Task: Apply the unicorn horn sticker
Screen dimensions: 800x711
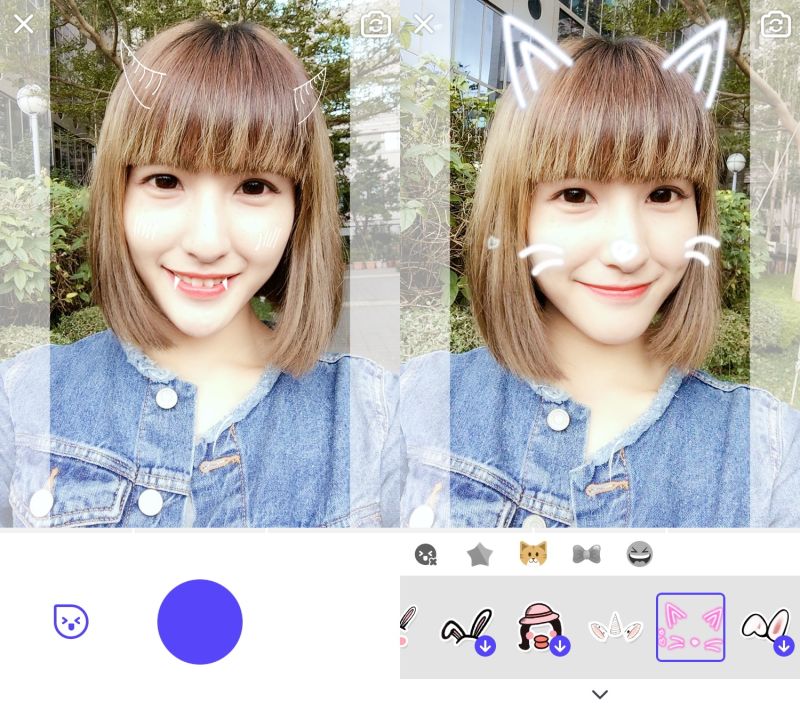Action: coord(615,628)
